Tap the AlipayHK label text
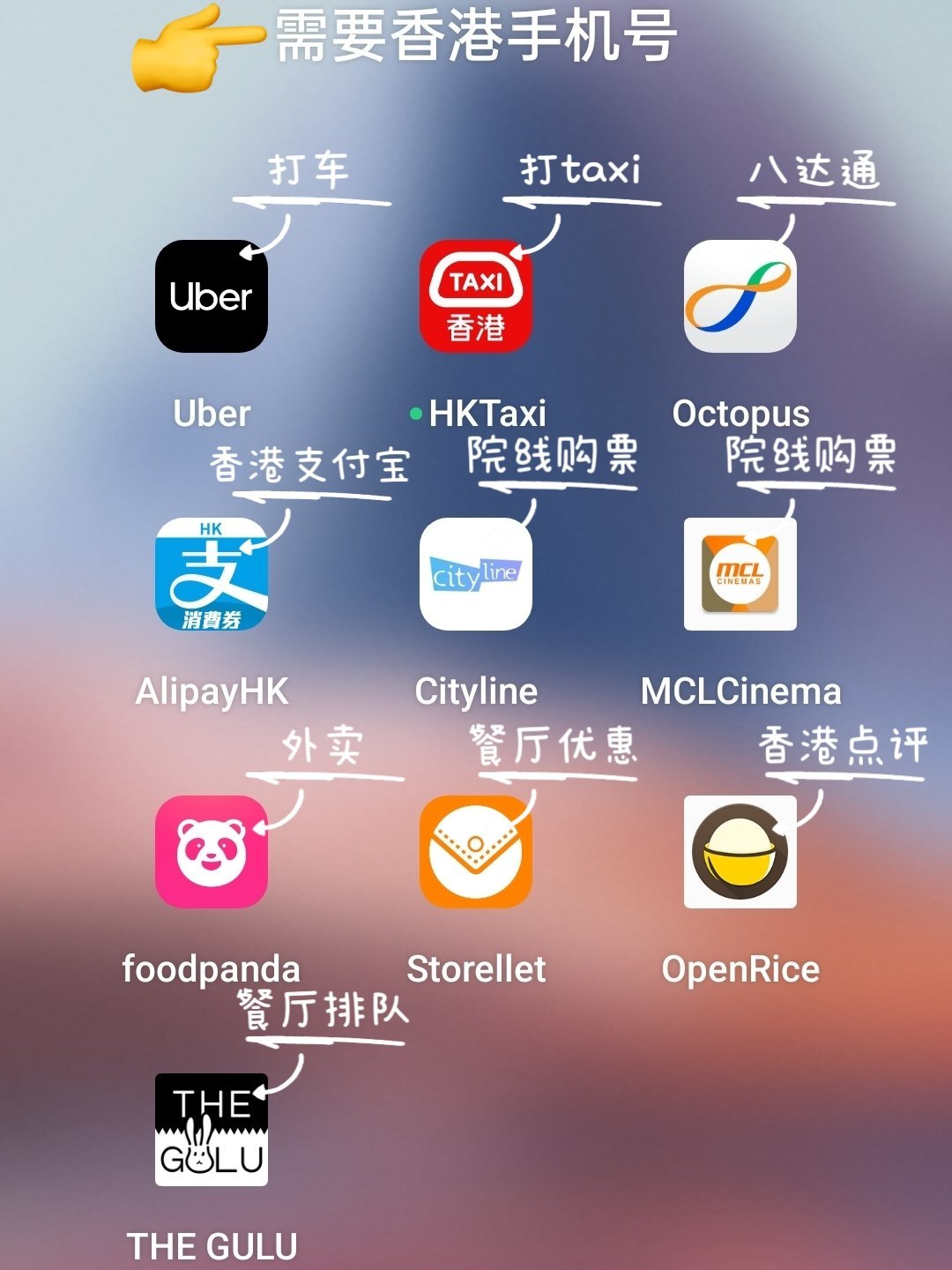The image size is (952, 1270). [x=212, y=692]
